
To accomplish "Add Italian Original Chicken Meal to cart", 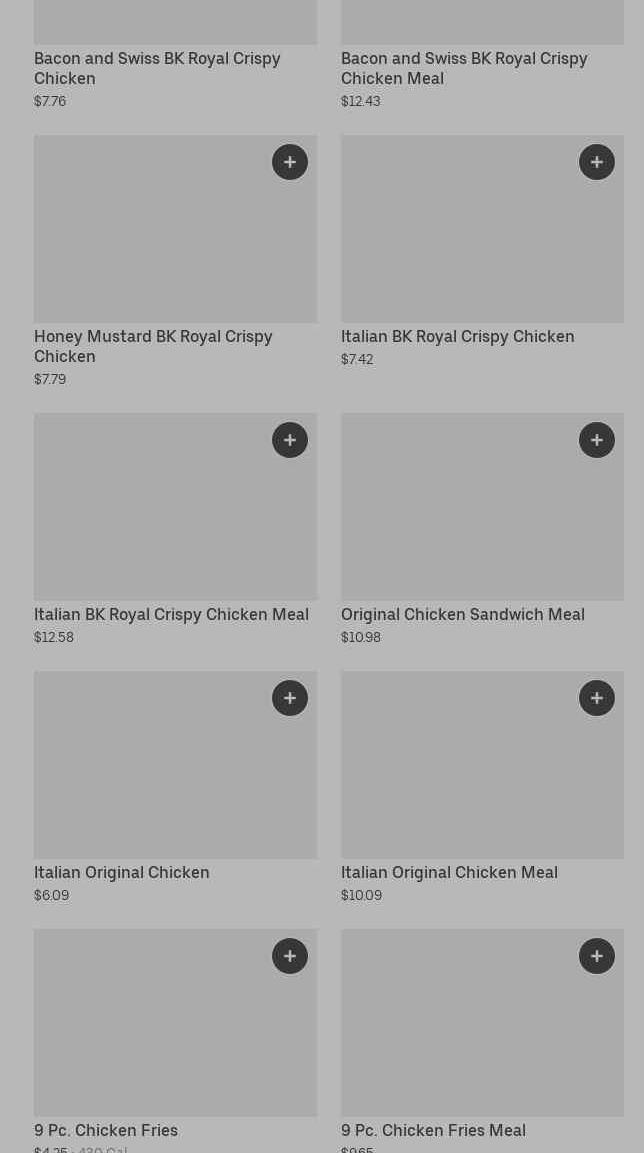I will [x=596, y=698].
